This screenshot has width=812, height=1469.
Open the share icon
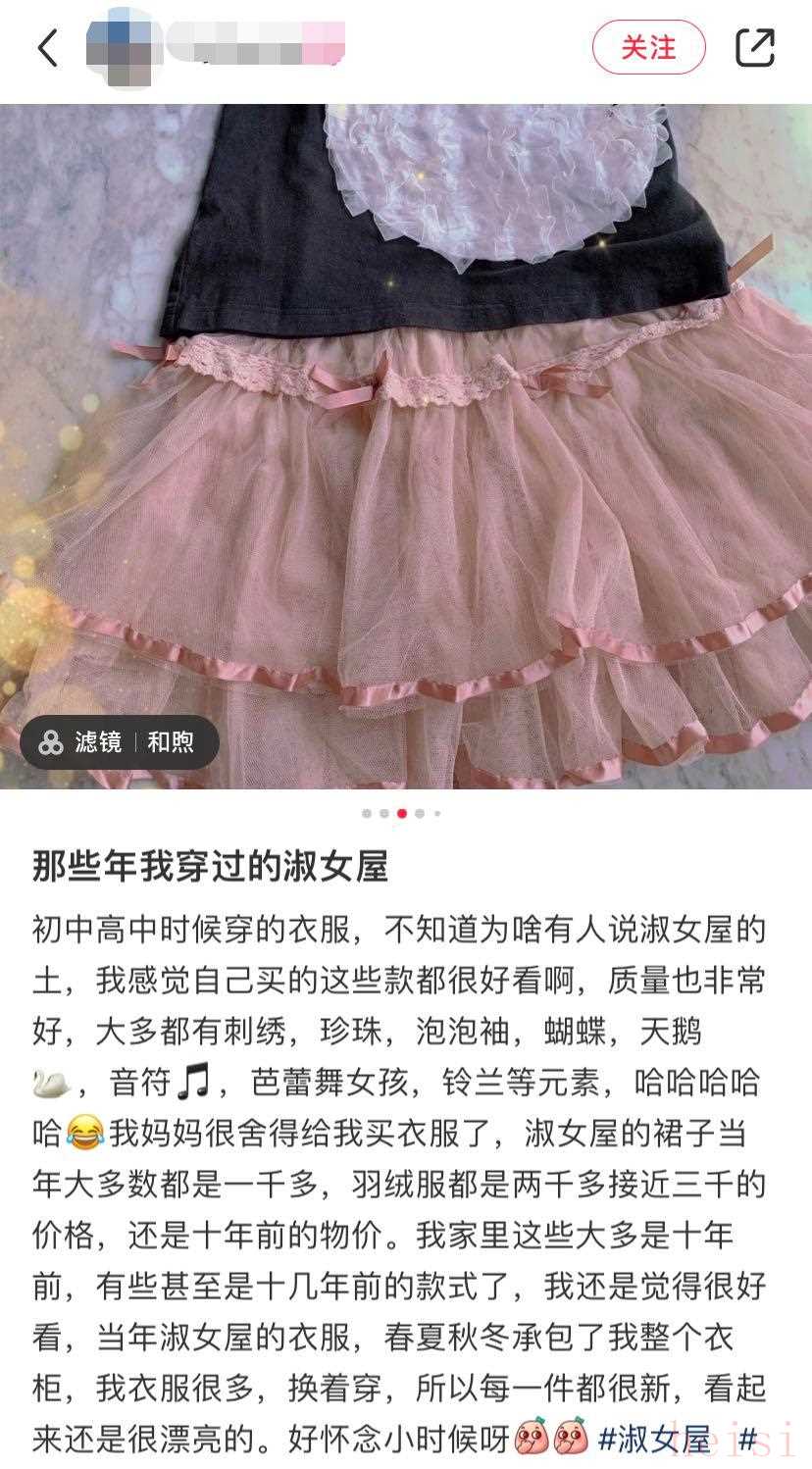point(755,47)
